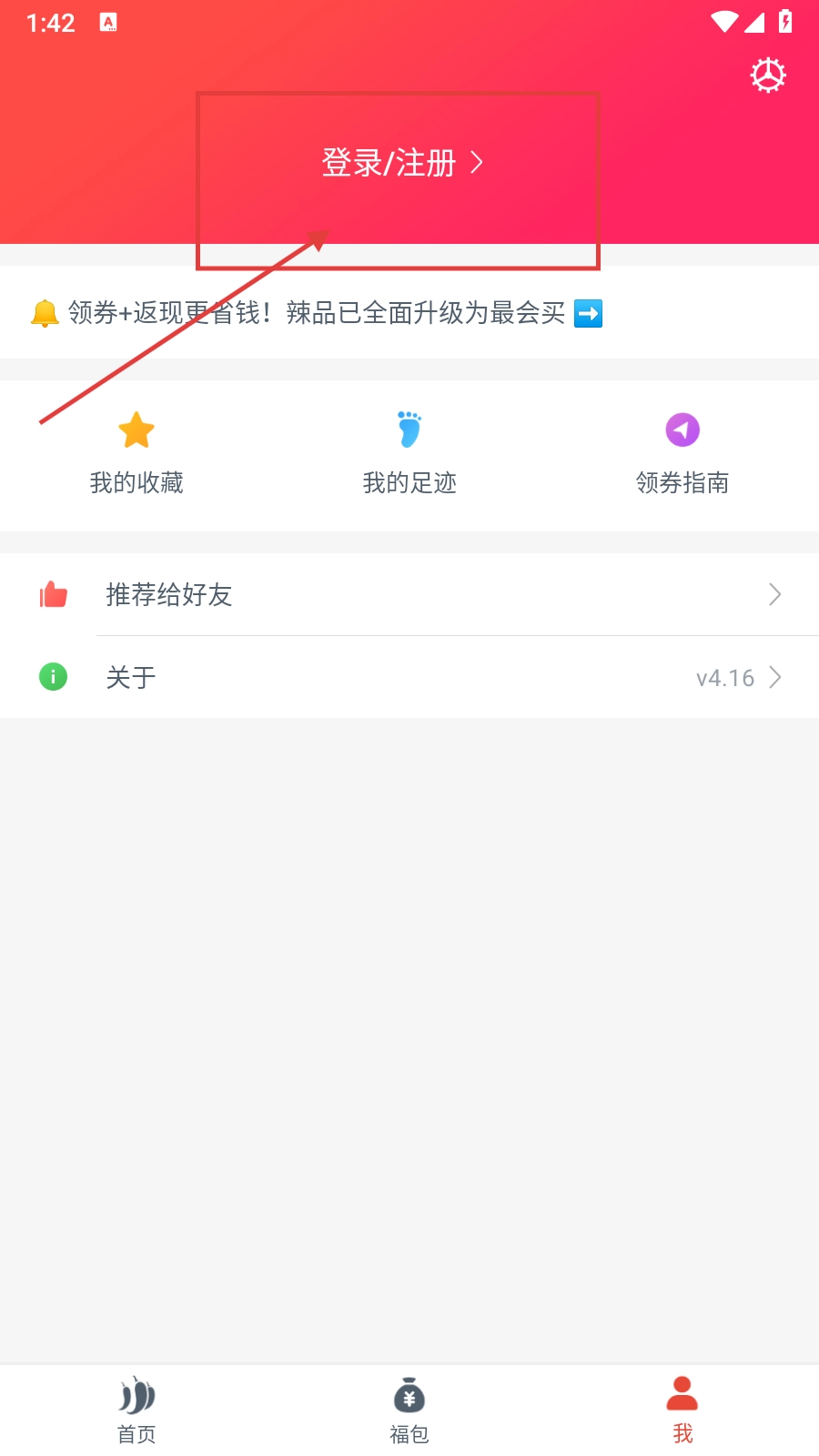Open the settings gear icon

[767, 76]
